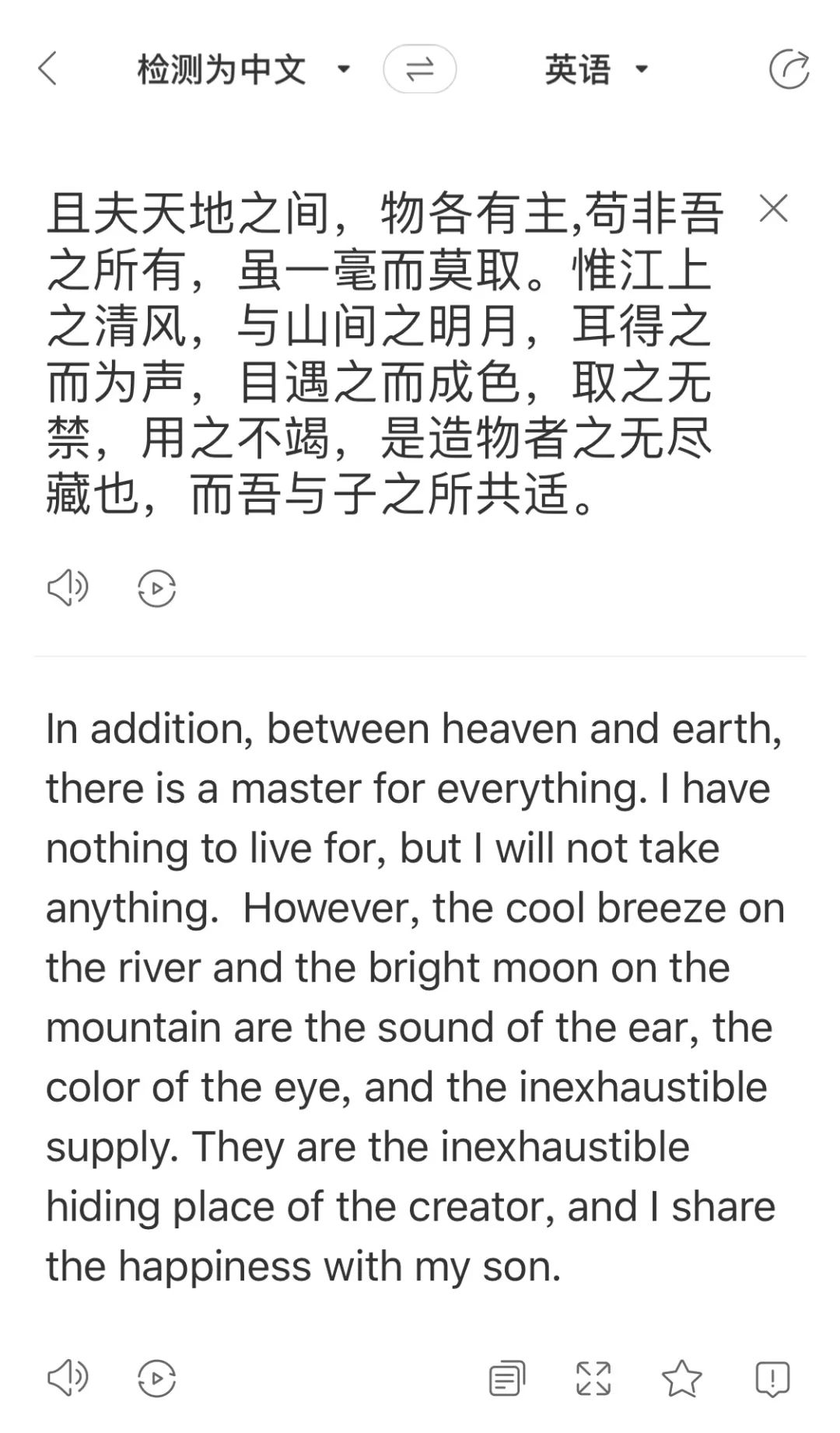Tap the retranslate refresh icon

pos(789,69)
